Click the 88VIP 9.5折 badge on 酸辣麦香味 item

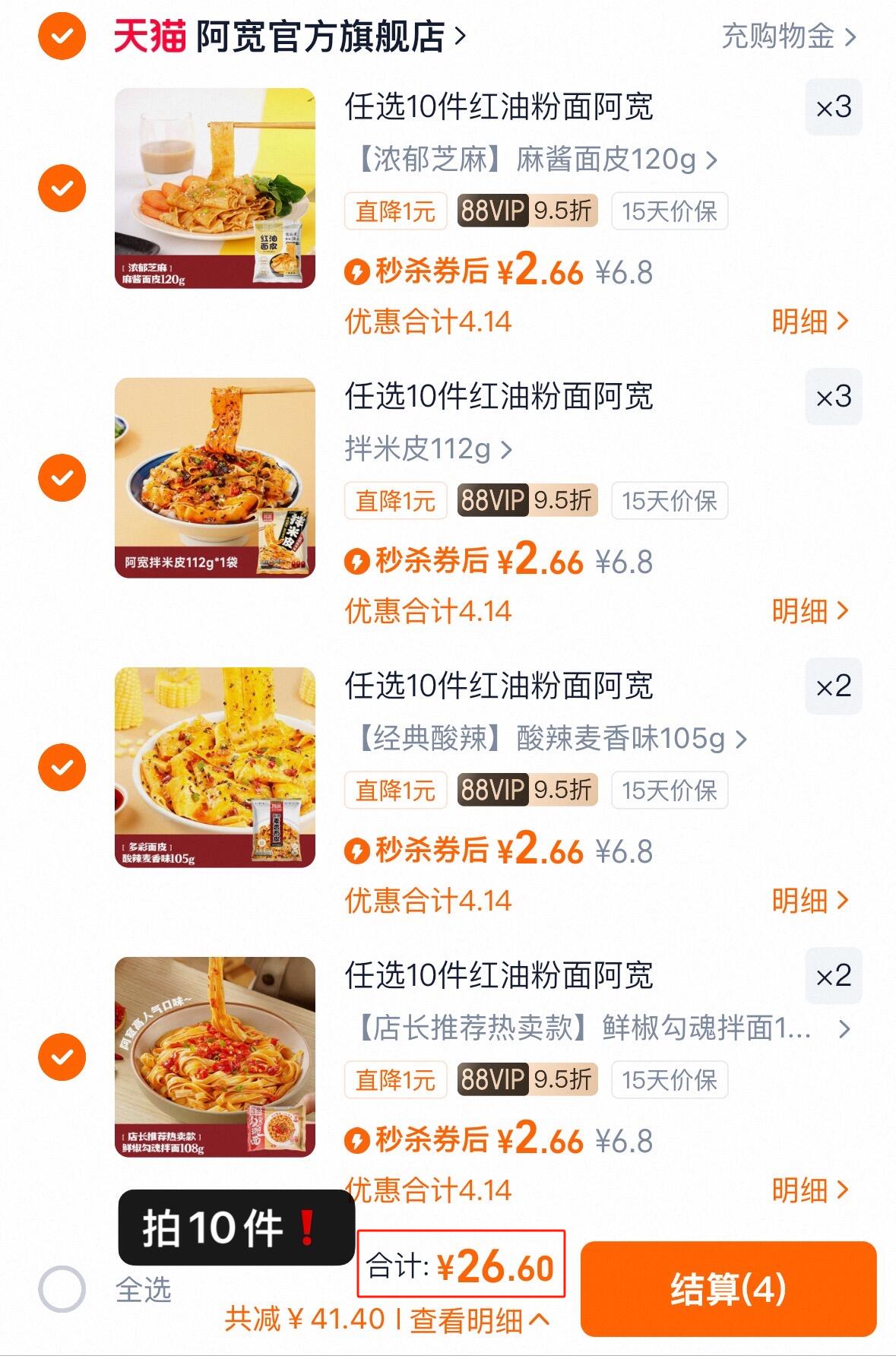coord(527,790)
